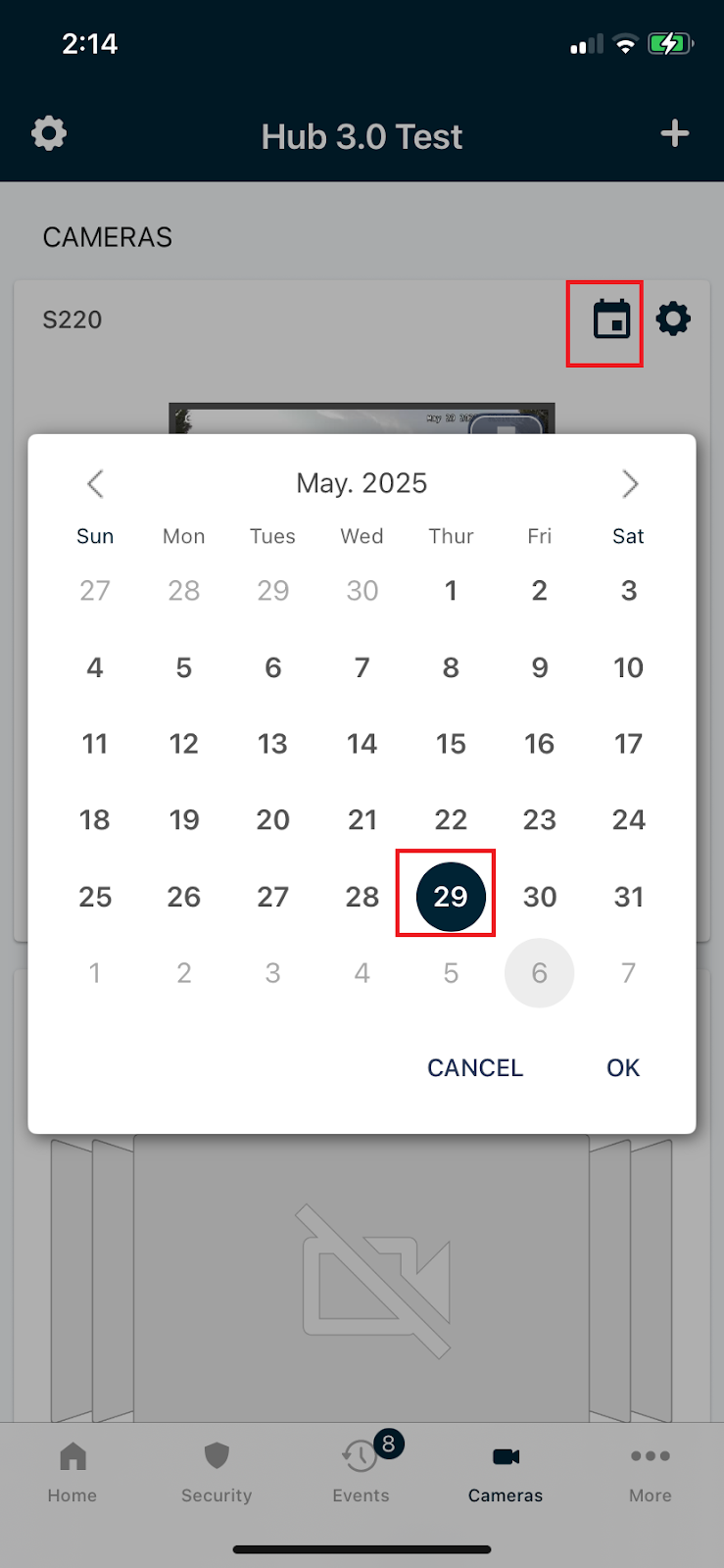Switch to the Home tab
This screenshot has height=1568, width=724.
click(72, 1472)
